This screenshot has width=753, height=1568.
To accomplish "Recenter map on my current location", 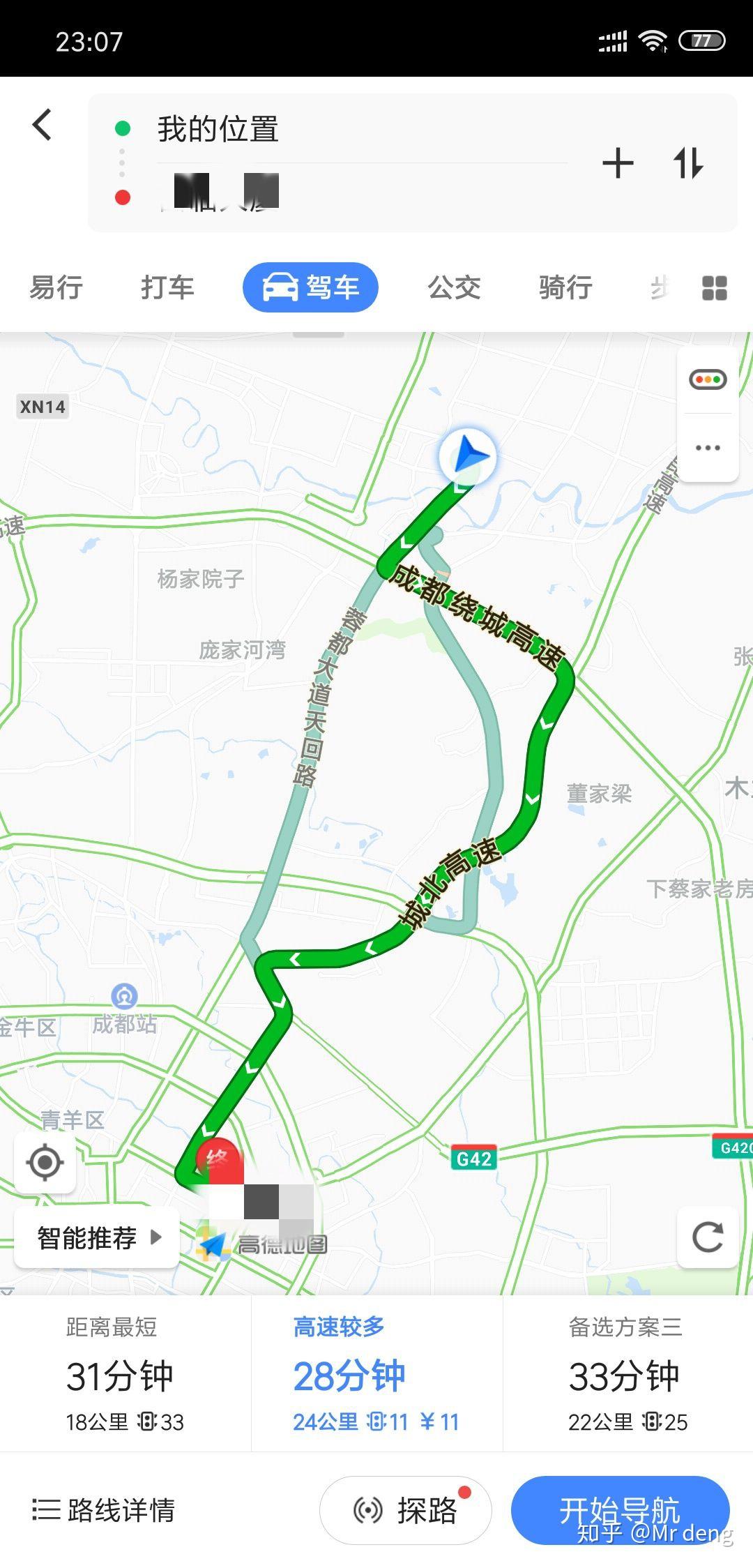I will [x=45, y=1163].
